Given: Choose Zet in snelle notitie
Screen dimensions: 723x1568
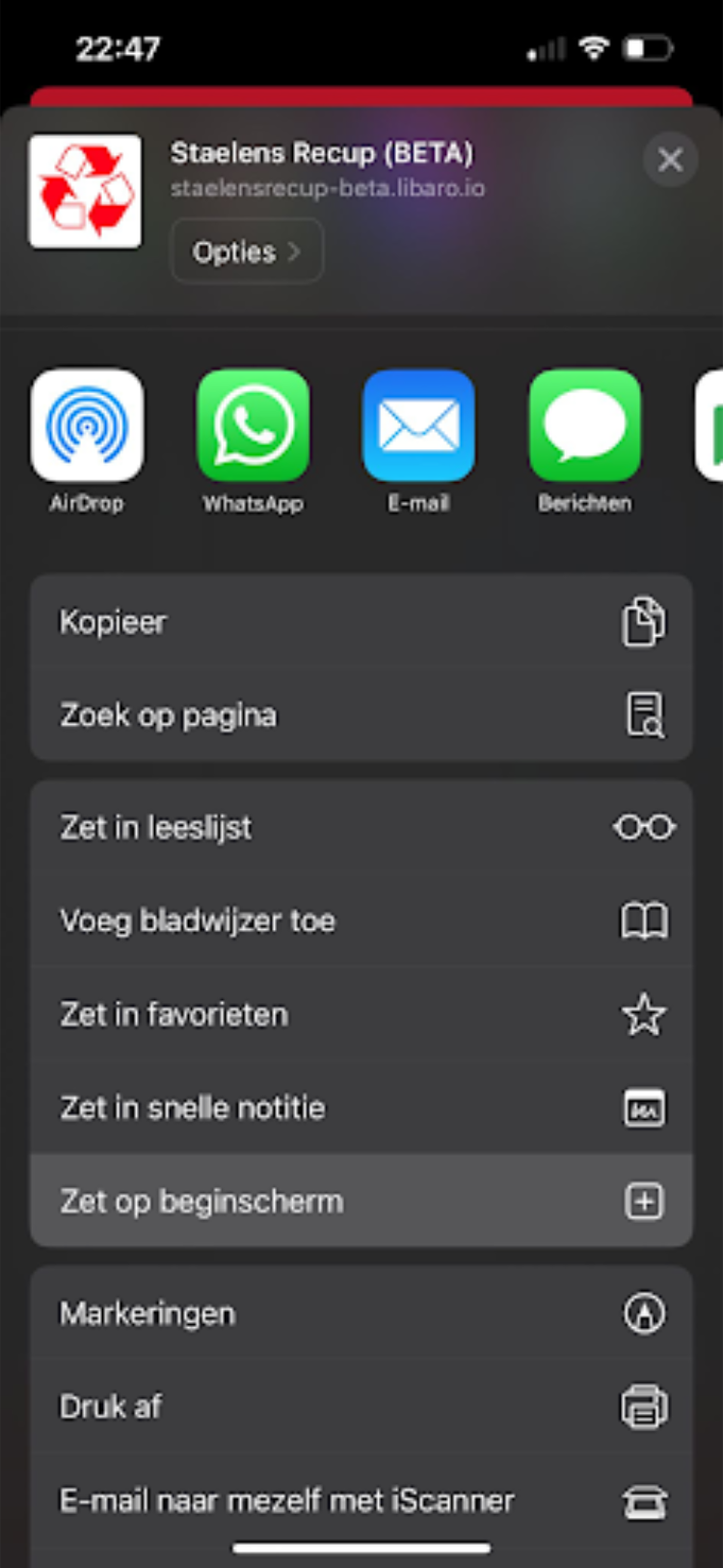Looking at the screenshot, I should (x=361, y=1107).
